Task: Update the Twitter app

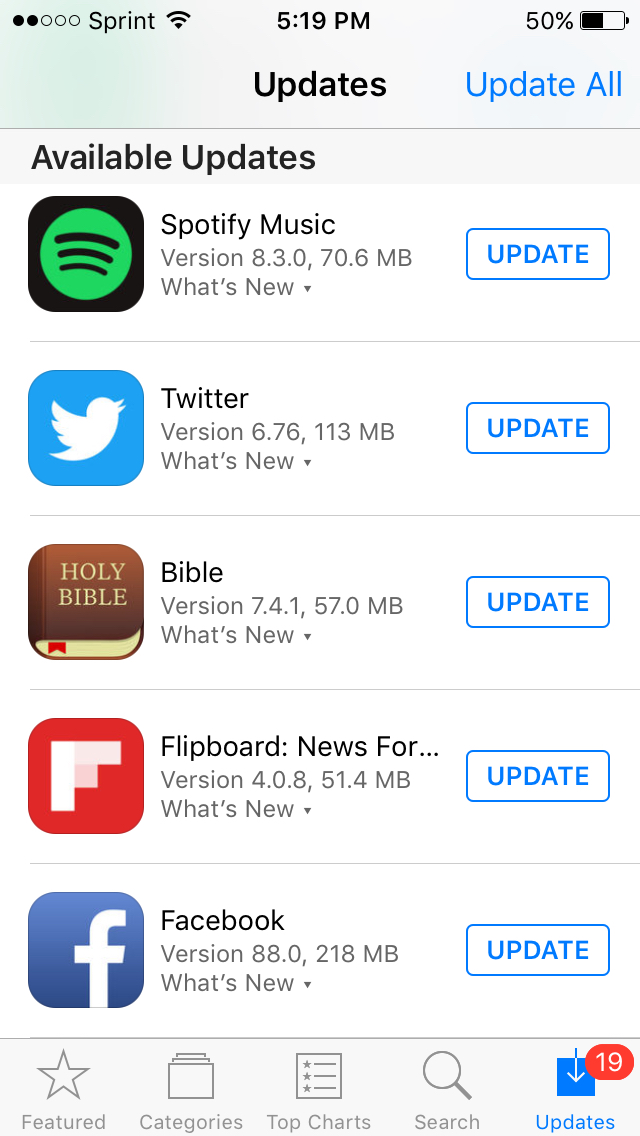Action: coord(538,428)
